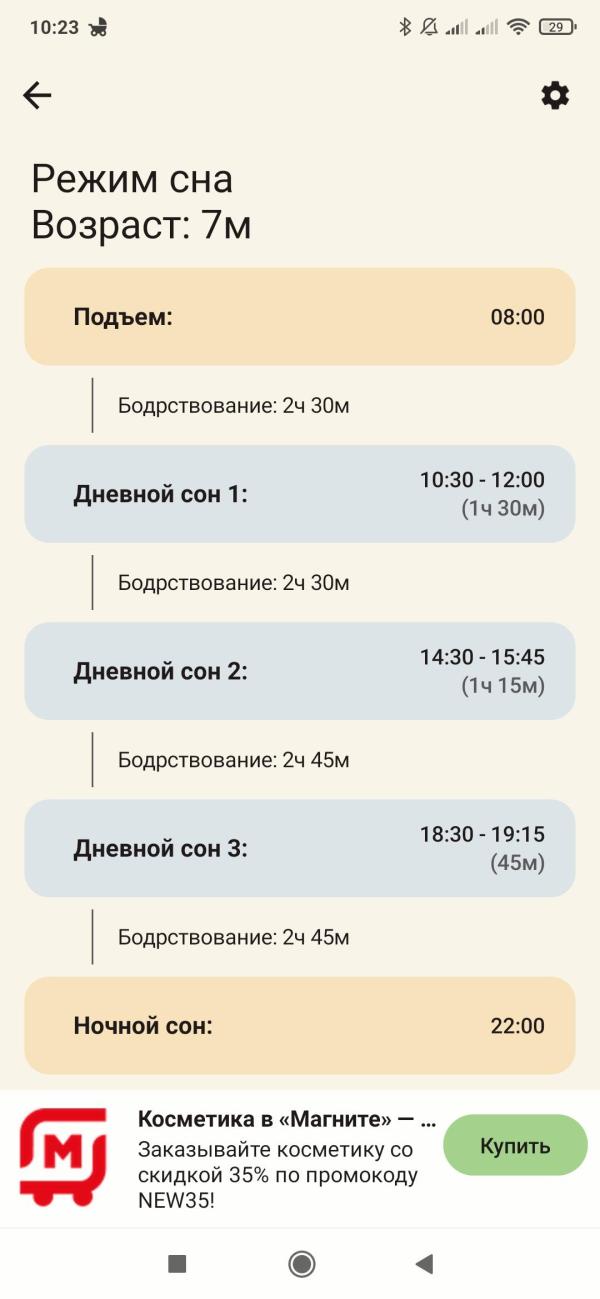Tap the Дневной сон 3 card

(300, 848)
